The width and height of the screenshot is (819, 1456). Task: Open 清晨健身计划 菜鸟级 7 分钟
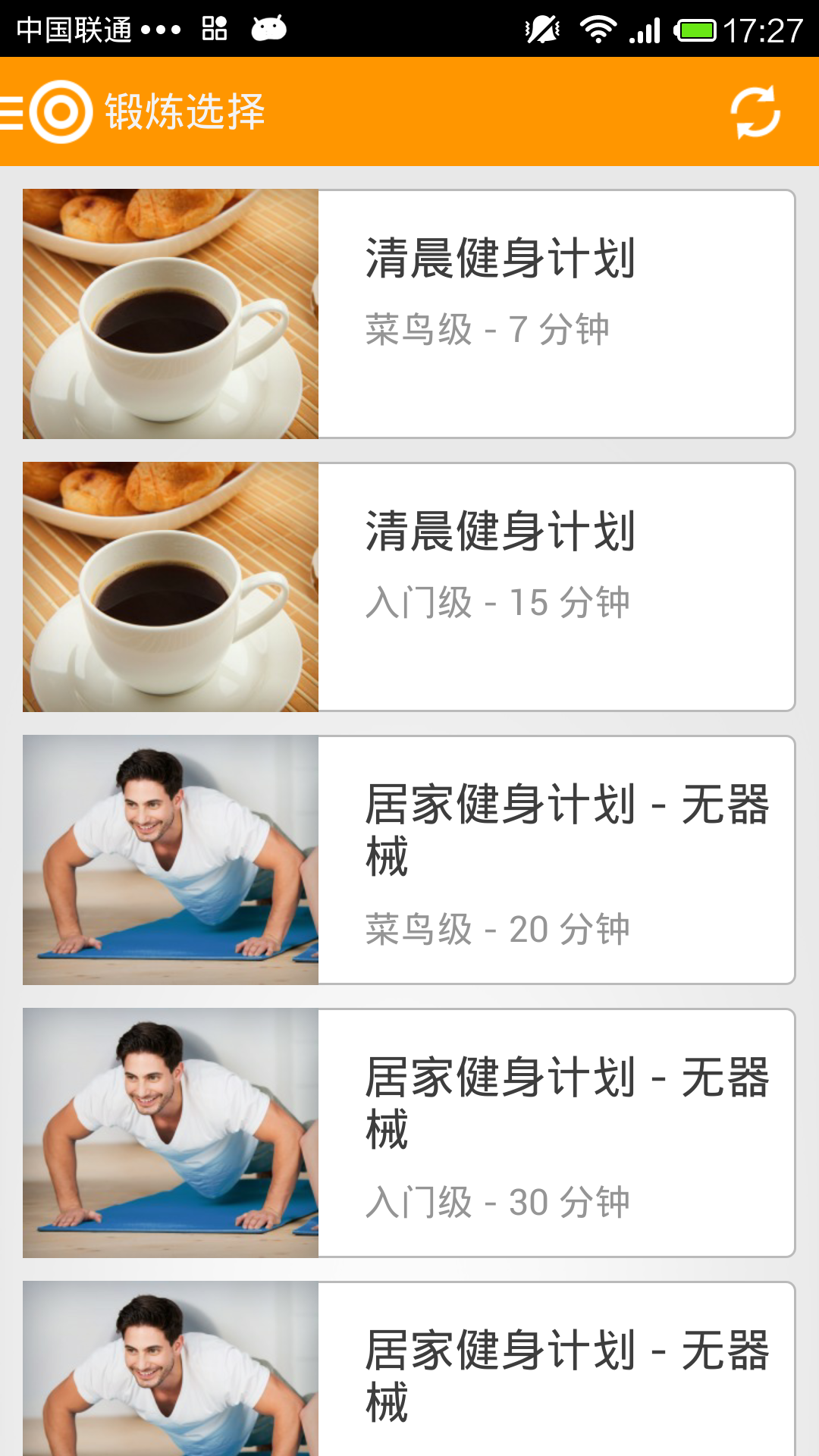click(409, 314)
